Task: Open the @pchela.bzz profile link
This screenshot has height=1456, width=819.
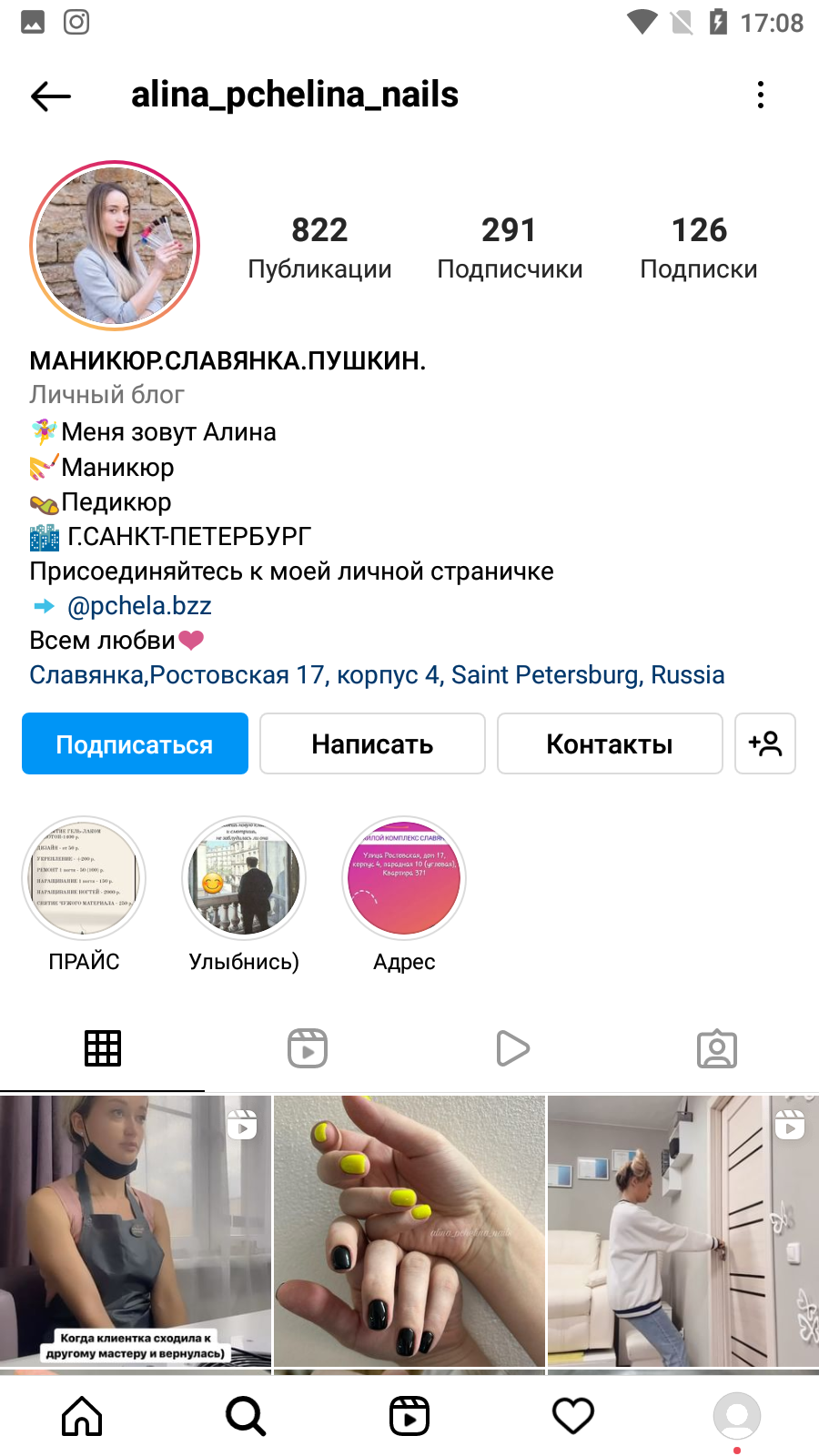Action: point(139,606)
